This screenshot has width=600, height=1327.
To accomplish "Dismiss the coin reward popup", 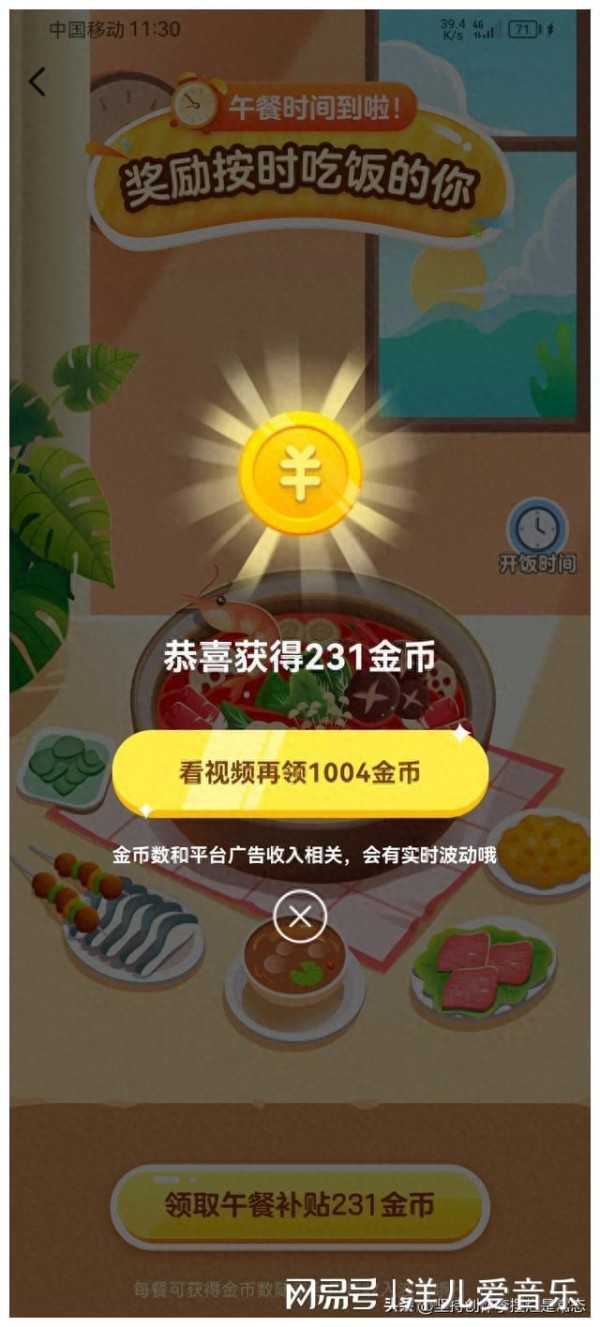I will tap(300, 916).
